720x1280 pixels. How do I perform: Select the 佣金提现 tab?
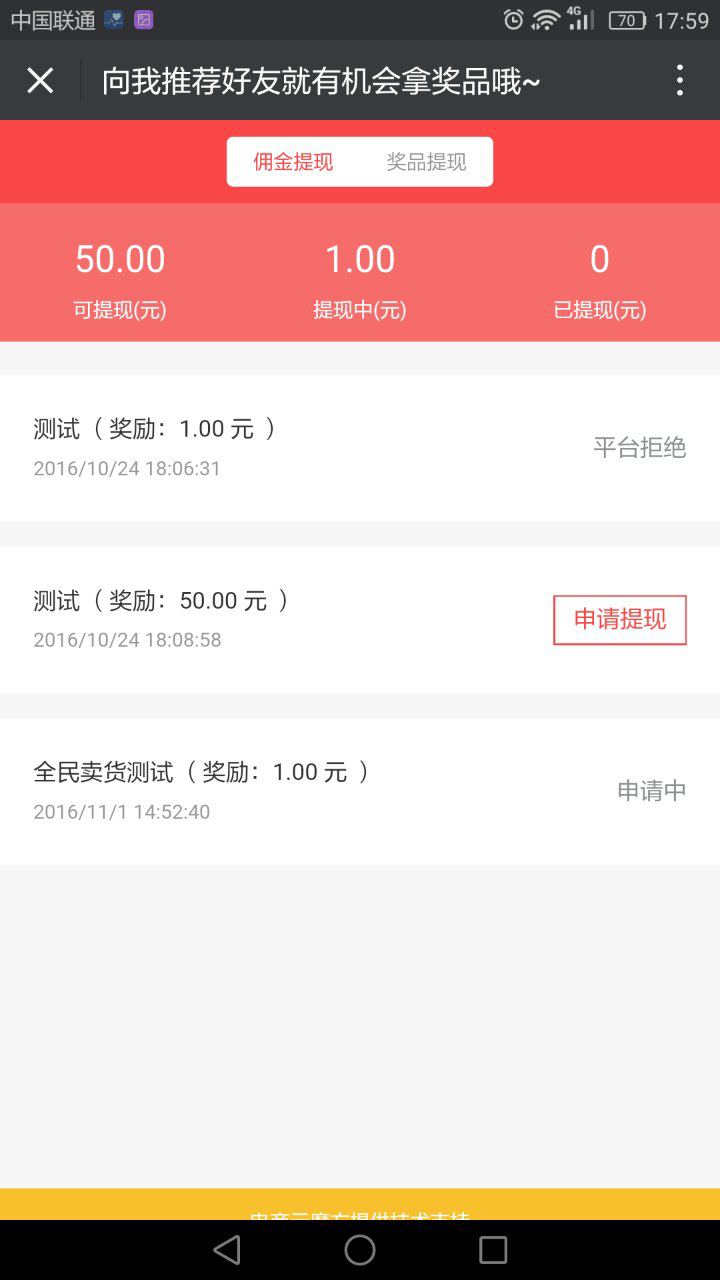293,162
